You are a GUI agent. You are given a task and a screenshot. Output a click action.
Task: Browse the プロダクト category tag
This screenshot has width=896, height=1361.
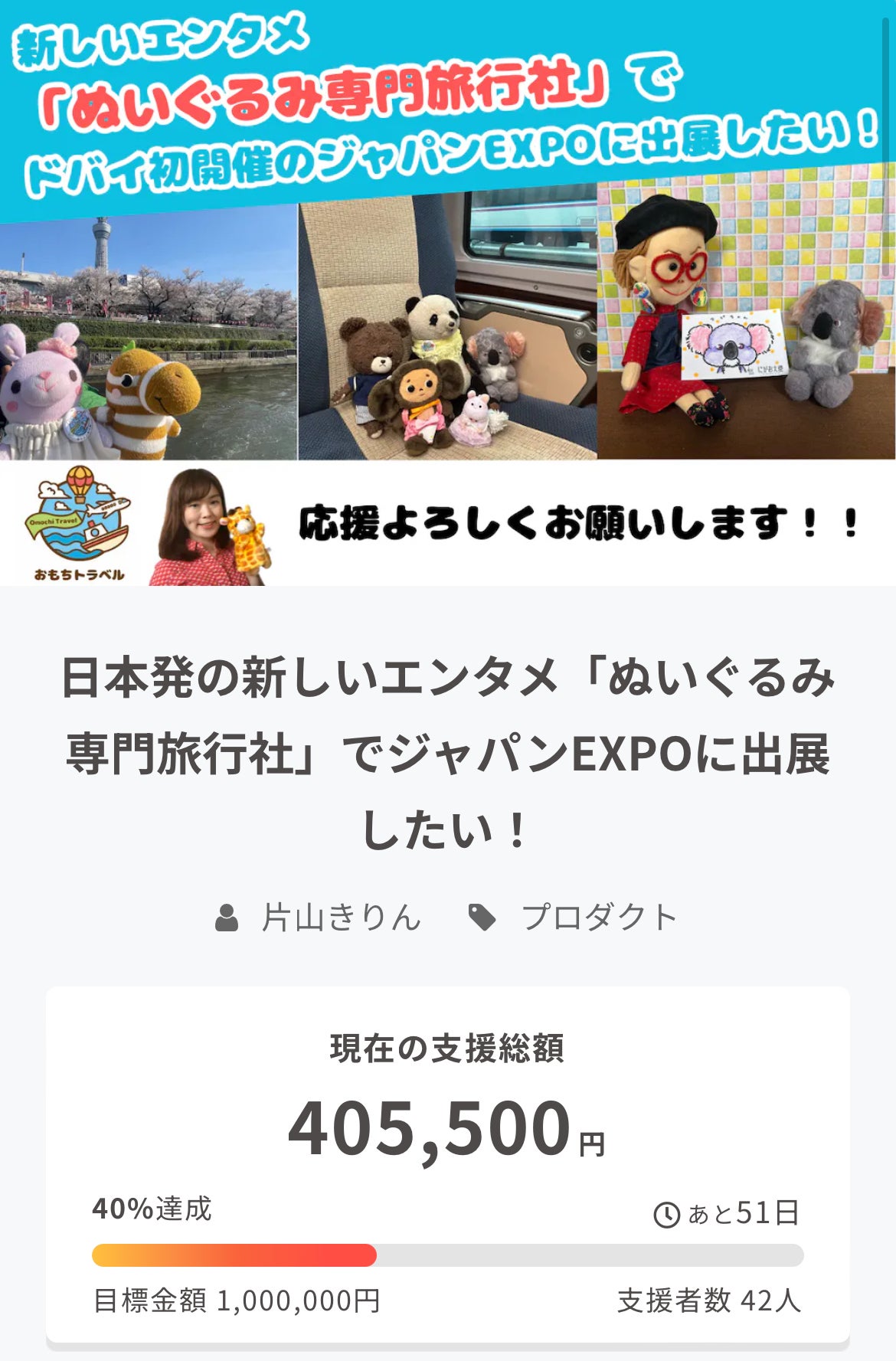pos(598,917)
